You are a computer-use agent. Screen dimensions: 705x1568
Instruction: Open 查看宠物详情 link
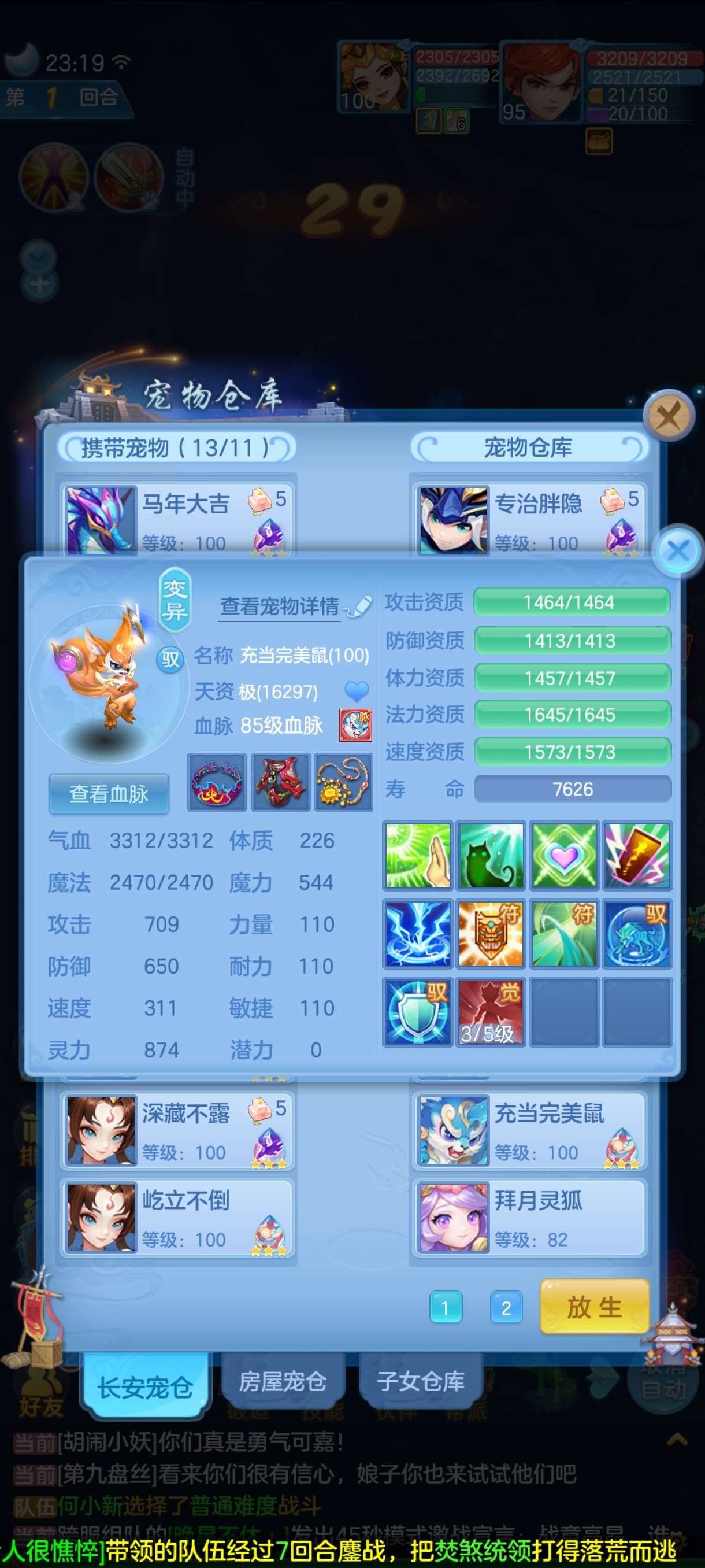click(280, 607)
